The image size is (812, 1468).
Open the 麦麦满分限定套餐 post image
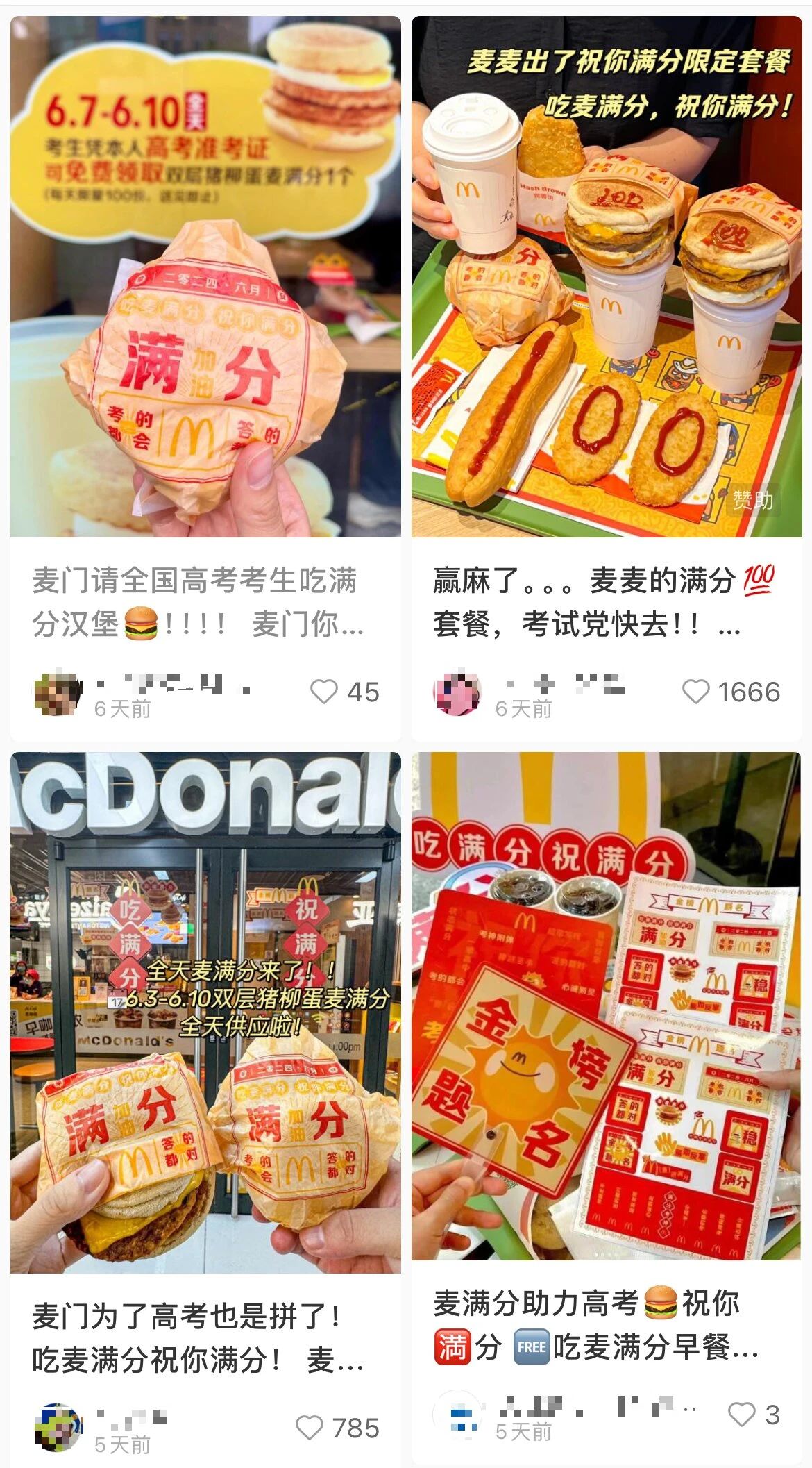click(607, 276)
